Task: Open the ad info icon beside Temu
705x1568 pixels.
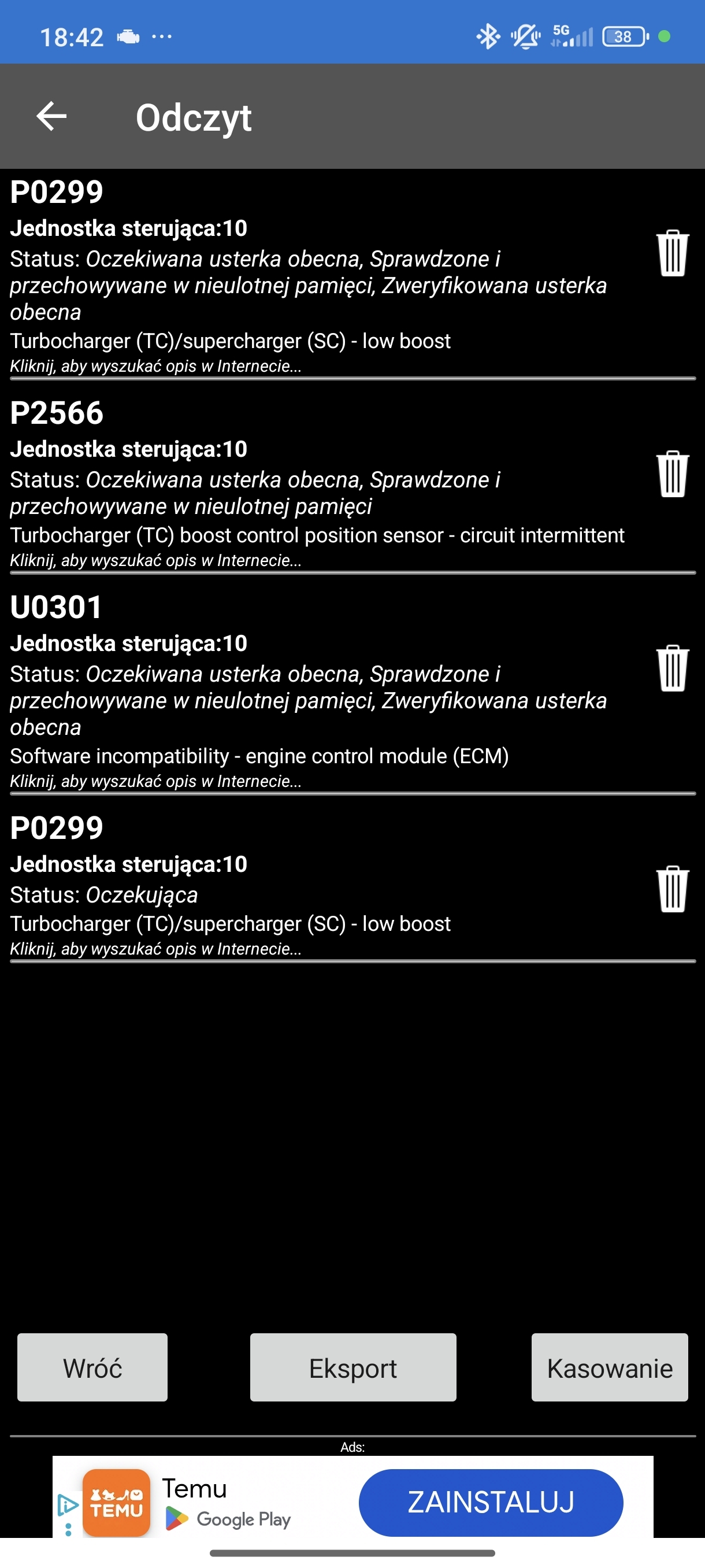Action: click(68, 1506)
